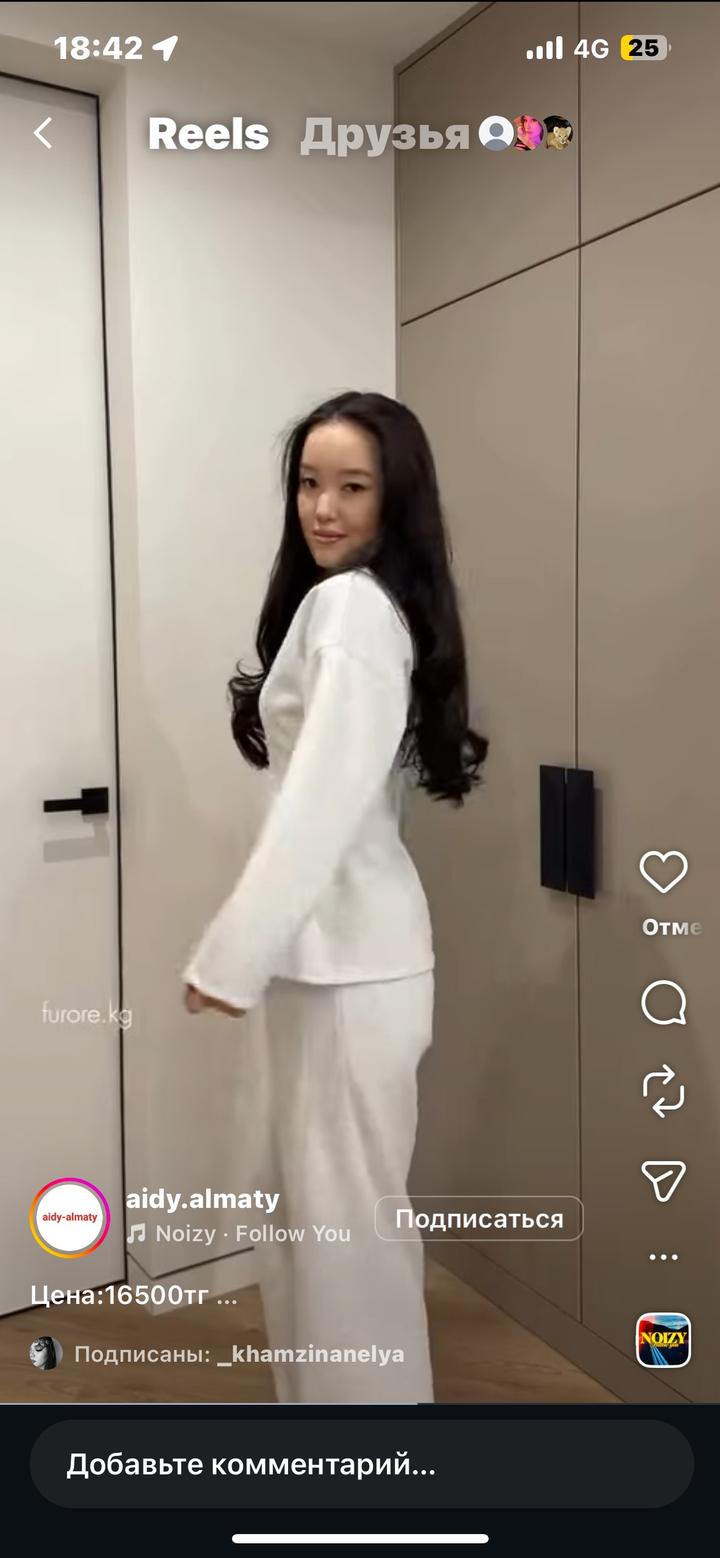The image size is (720, 1558).
Task: Open the comments bubble icon
Action: (663, 1002)
